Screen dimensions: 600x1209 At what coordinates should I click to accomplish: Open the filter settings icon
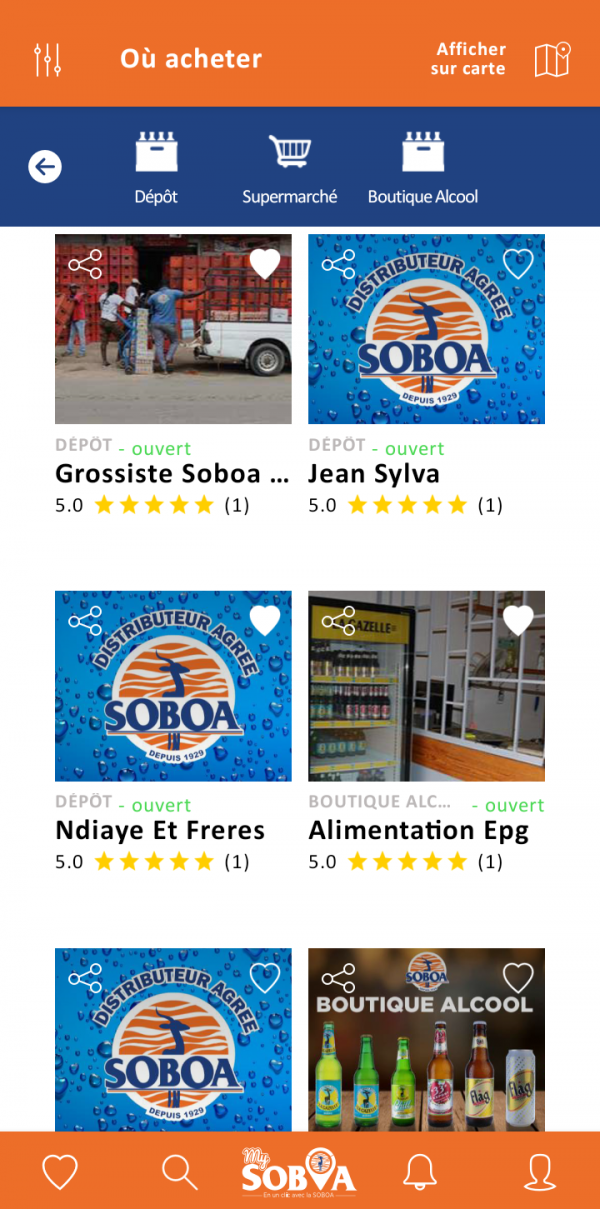[48, 60]
